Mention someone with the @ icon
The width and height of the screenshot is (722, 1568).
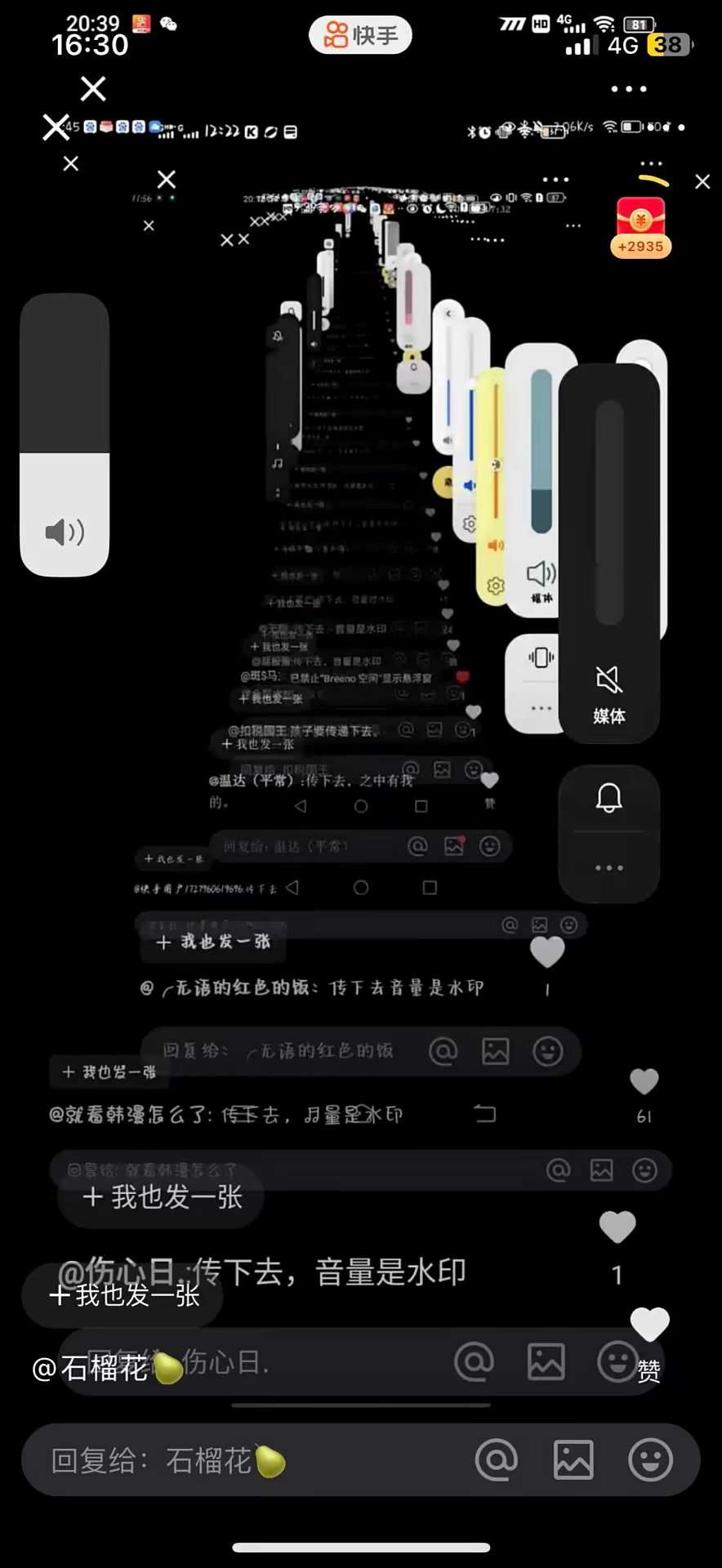497,1460
